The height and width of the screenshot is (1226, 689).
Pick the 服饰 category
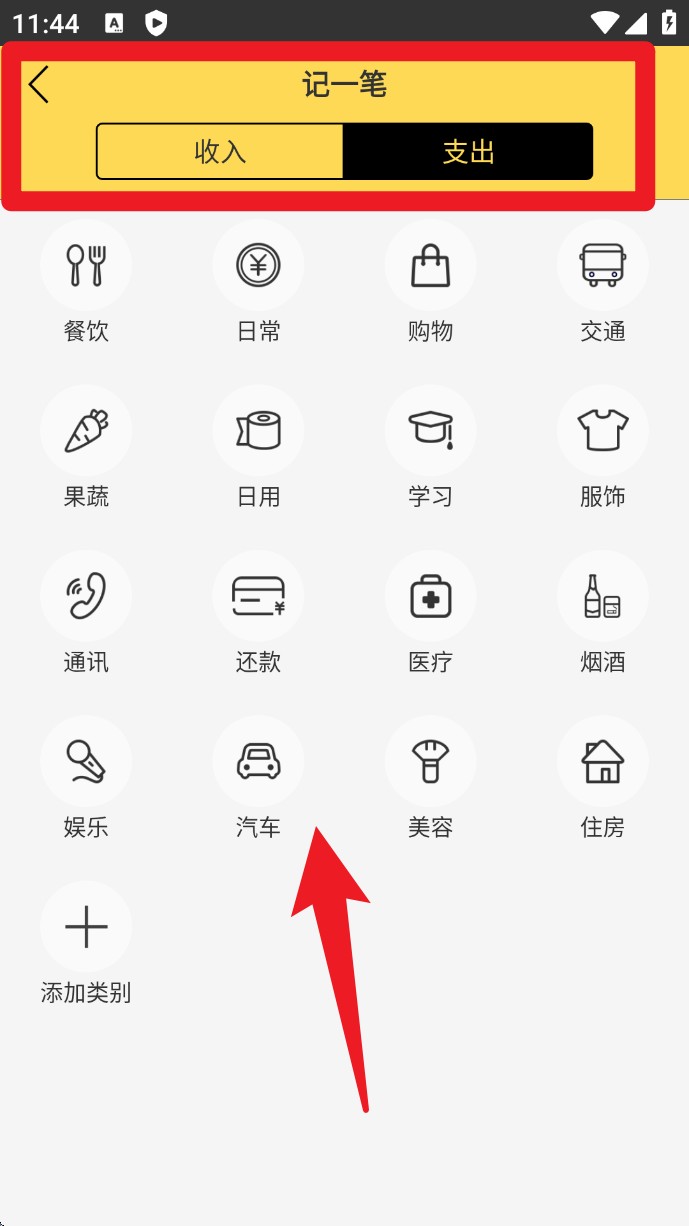(602, 431)
